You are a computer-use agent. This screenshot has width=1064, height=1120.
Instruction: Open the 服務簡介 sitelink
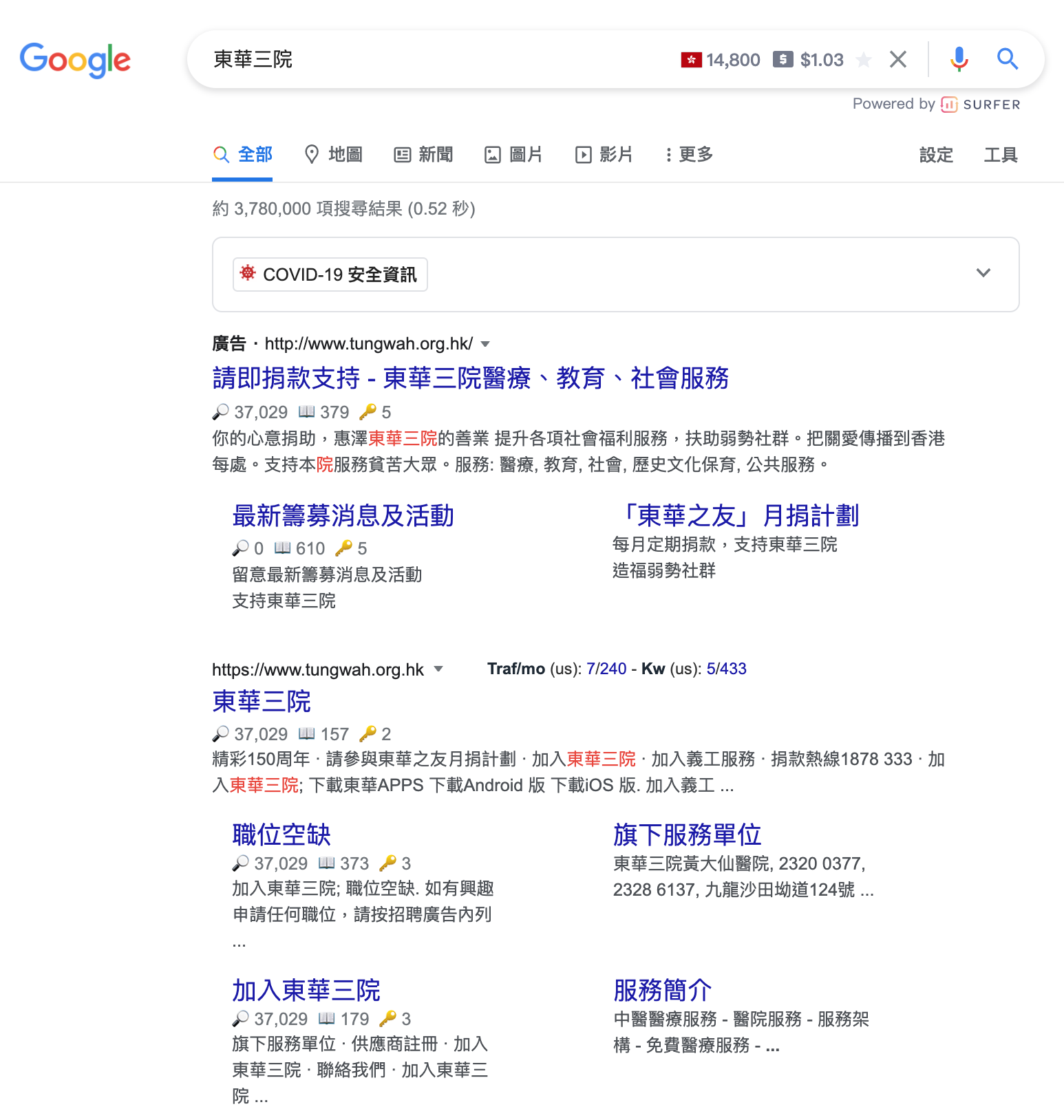(x=663, y=990)
